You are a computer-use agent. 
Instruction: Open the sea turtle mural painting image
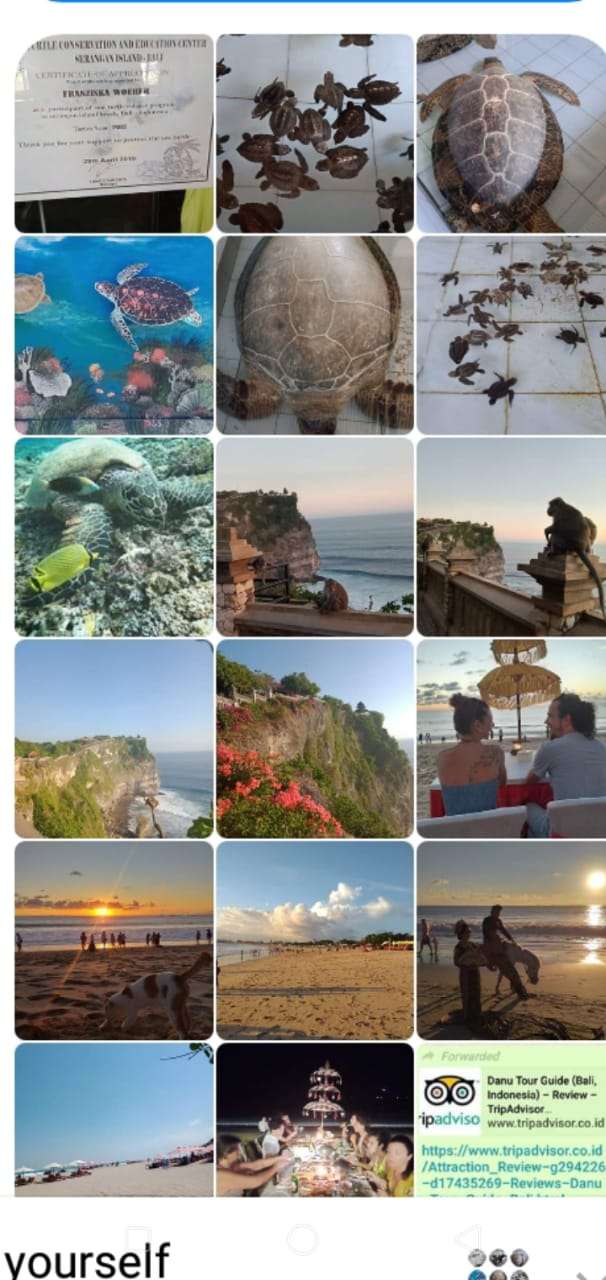pyautogui.click(x=114, y=335)
